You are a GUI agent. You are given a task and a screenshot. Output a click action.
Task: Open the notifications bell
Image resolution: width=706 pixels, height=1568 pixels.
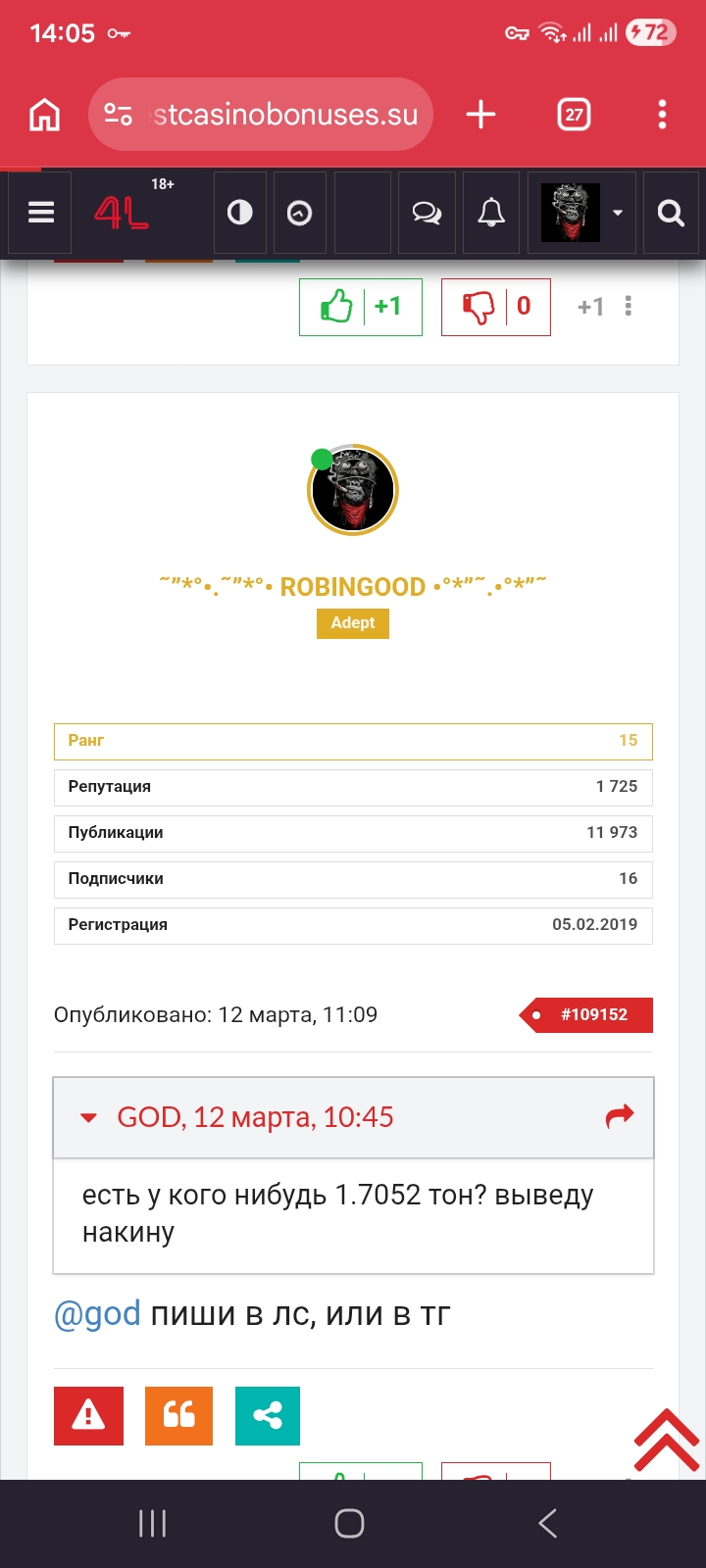point(491,213)
